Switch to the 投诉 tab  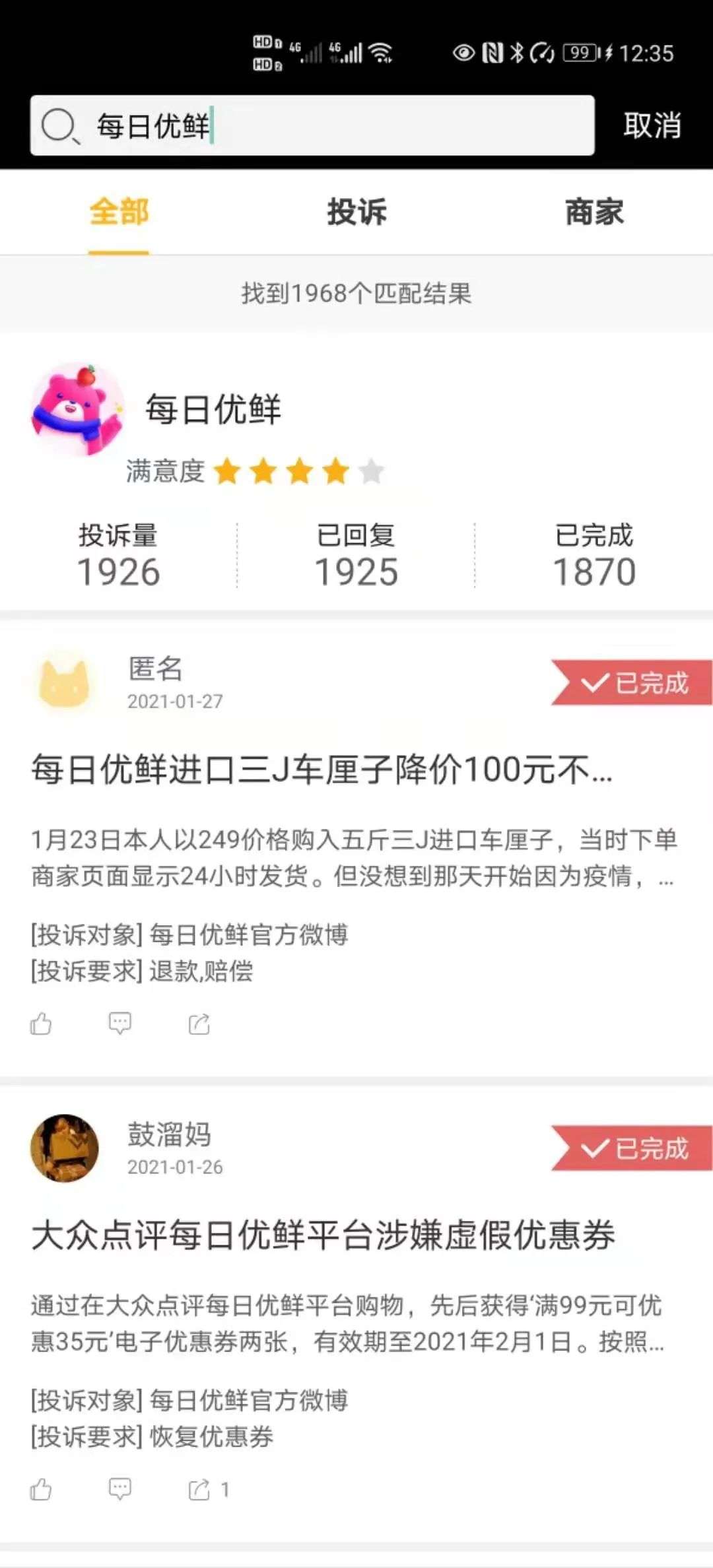pyautogui.click(x=356, y=212)
